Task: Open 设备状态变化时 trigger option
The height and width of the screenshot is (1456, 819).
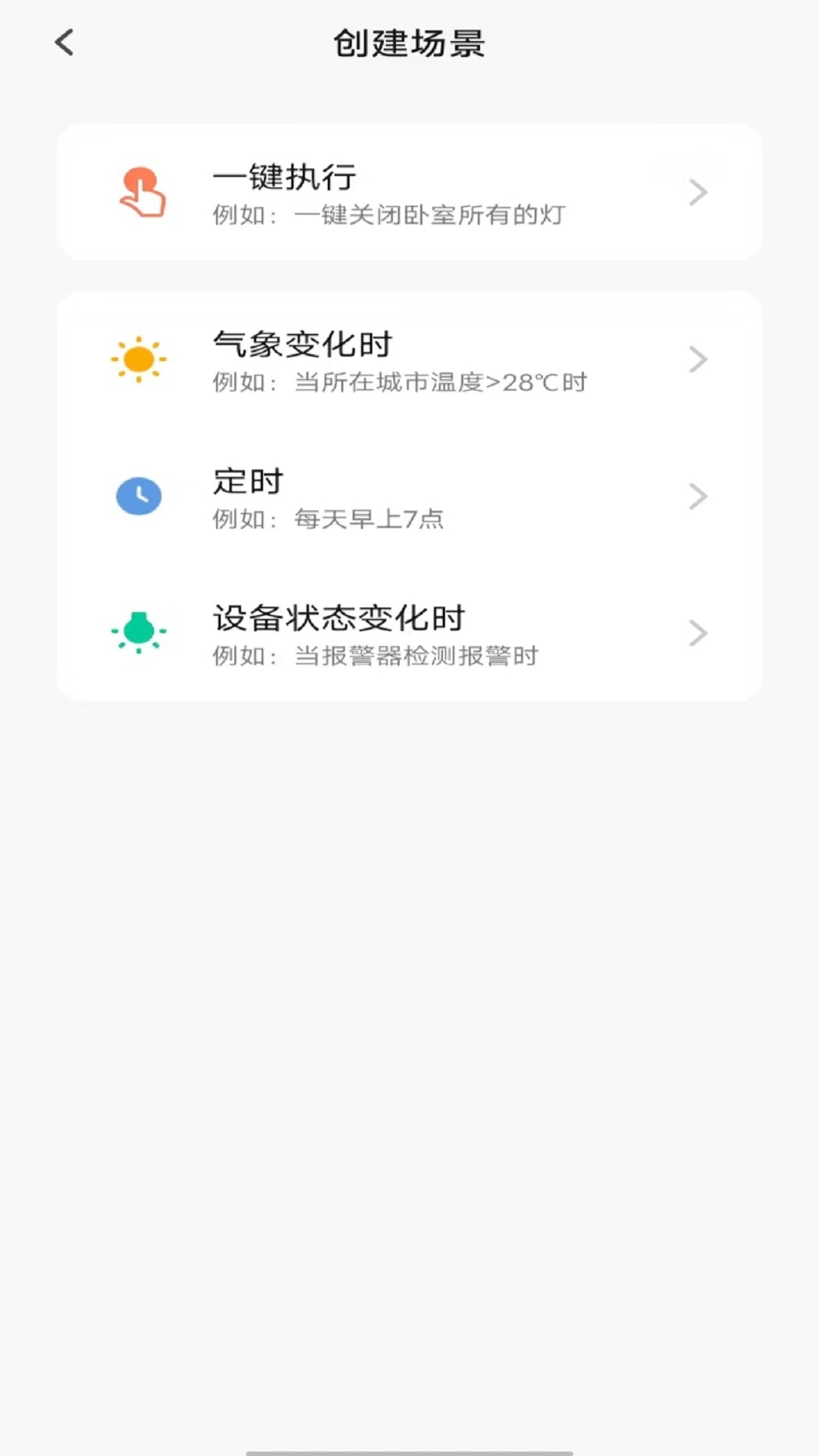Action: [x=409, y=634]
